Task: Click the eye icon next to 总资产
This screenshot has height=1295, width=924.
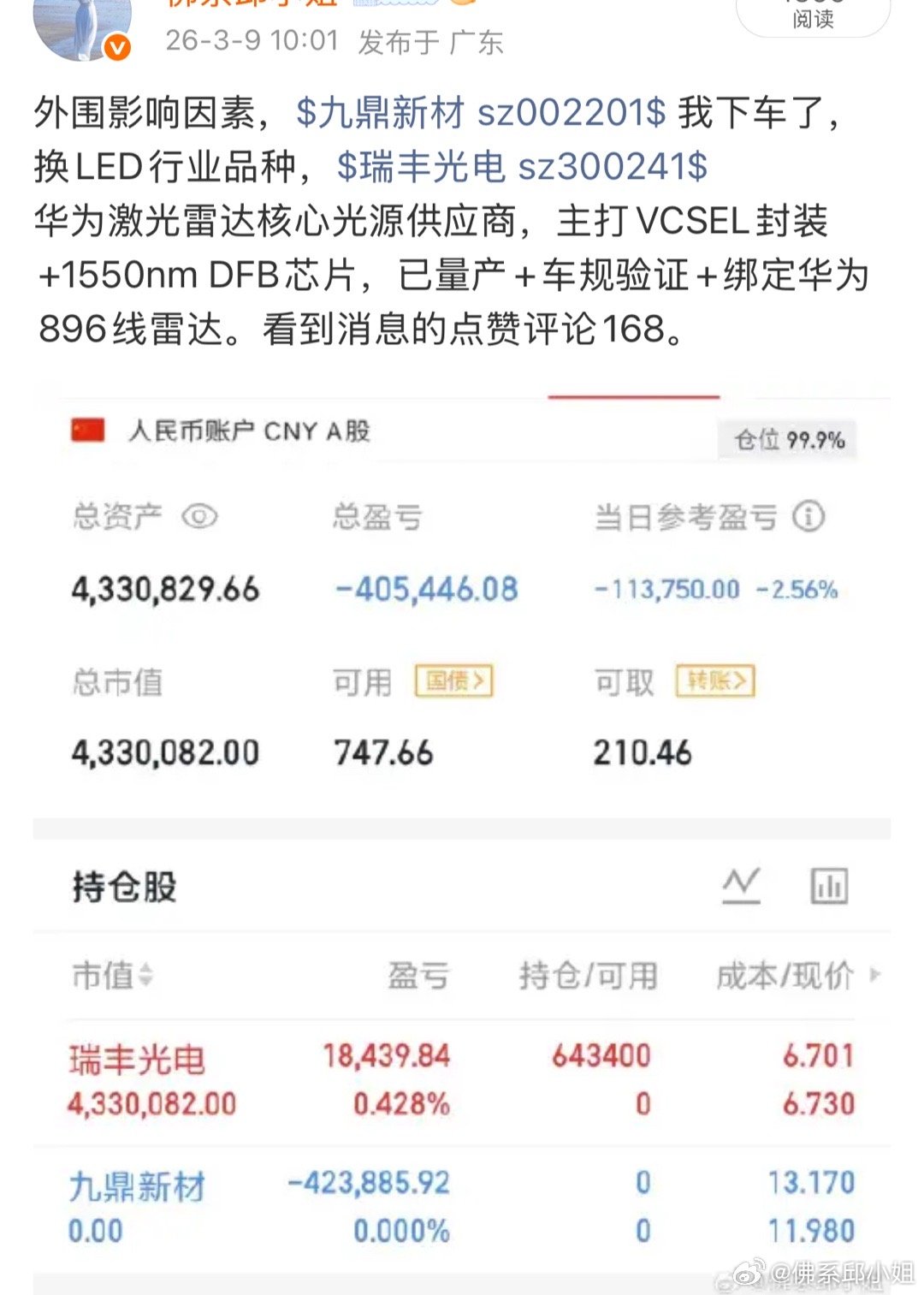Action: coord(198,515)
